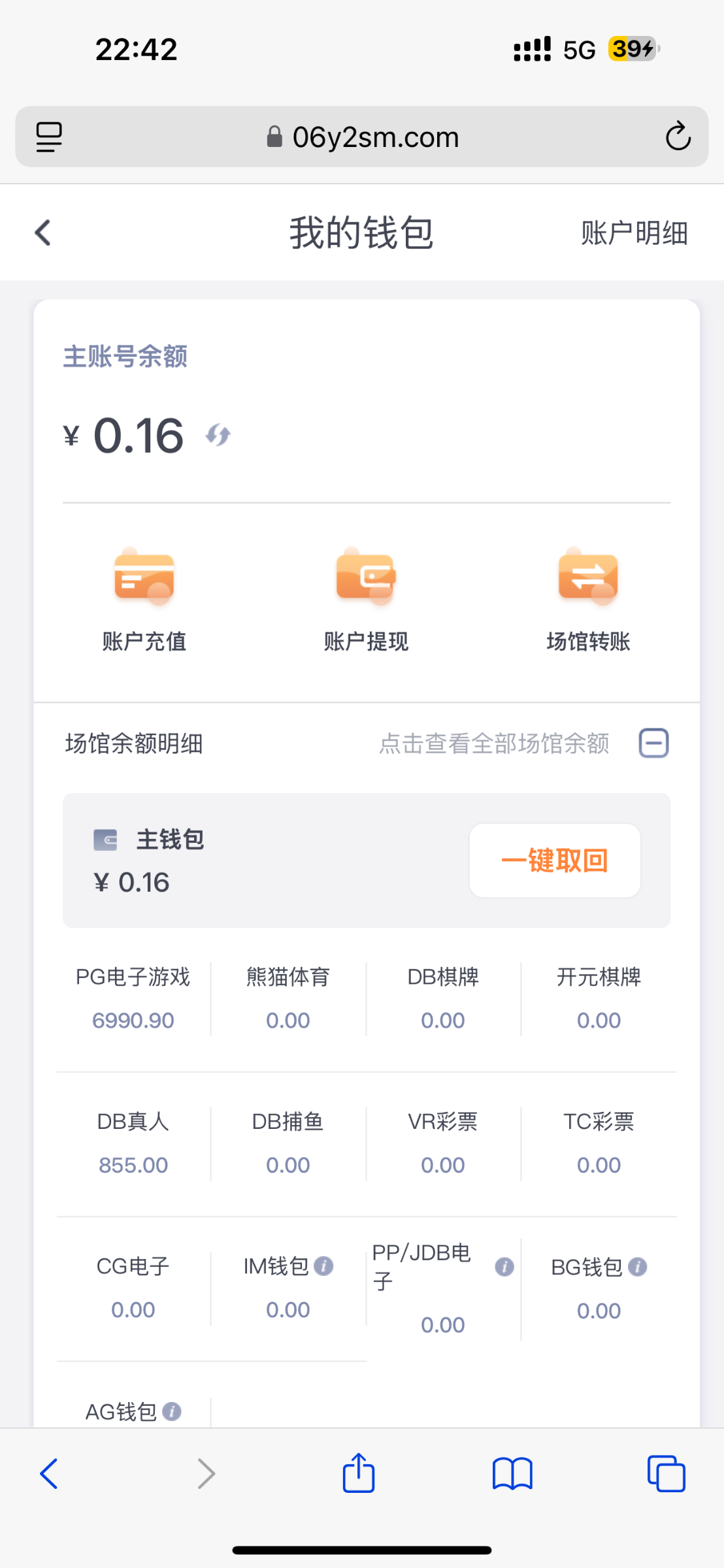The height and width of the screenshot is (1568, 724).
Task: Open the Safari page menu icon
Action: pyautogui.click(x=49, y=137)
